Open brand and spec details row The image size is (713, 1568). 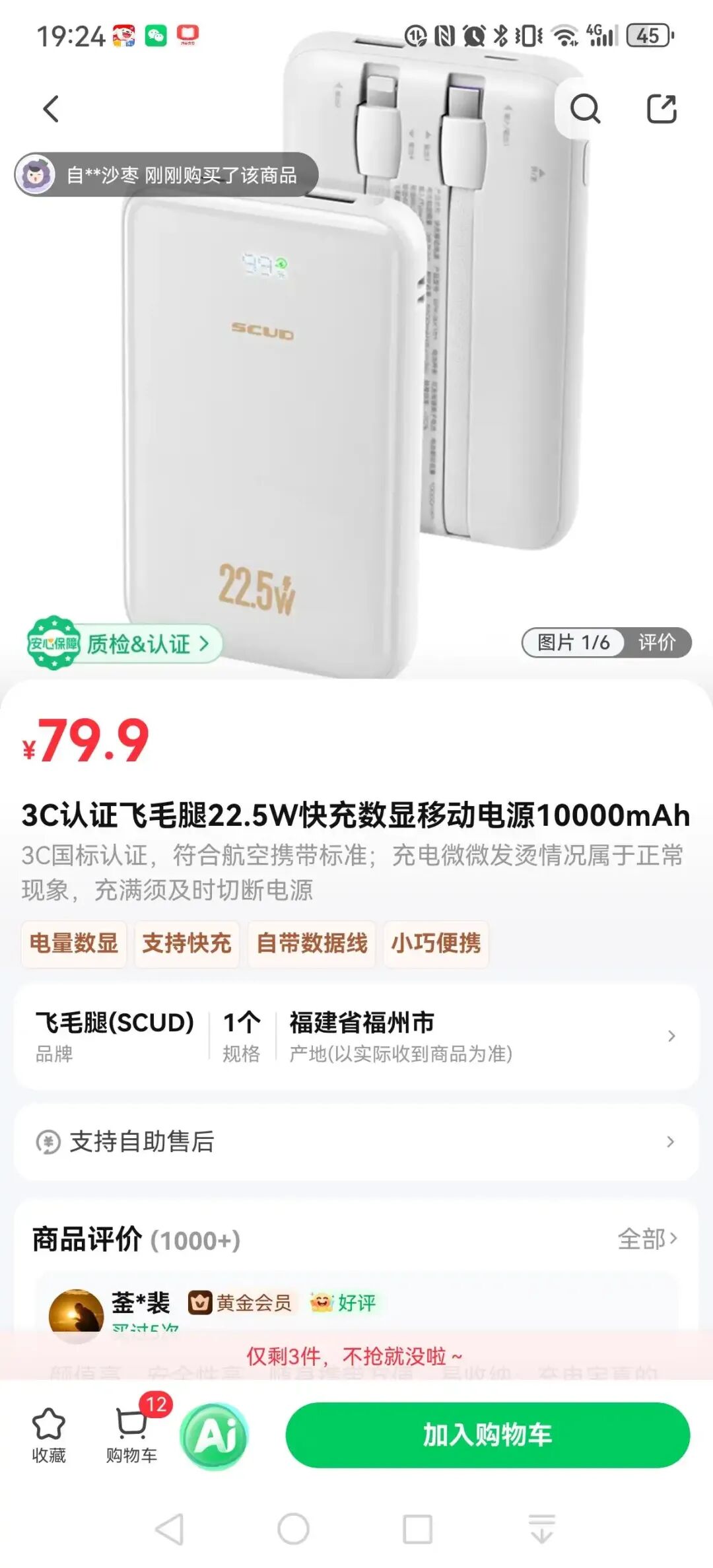pyautogui.click(x=356, y=1035)
